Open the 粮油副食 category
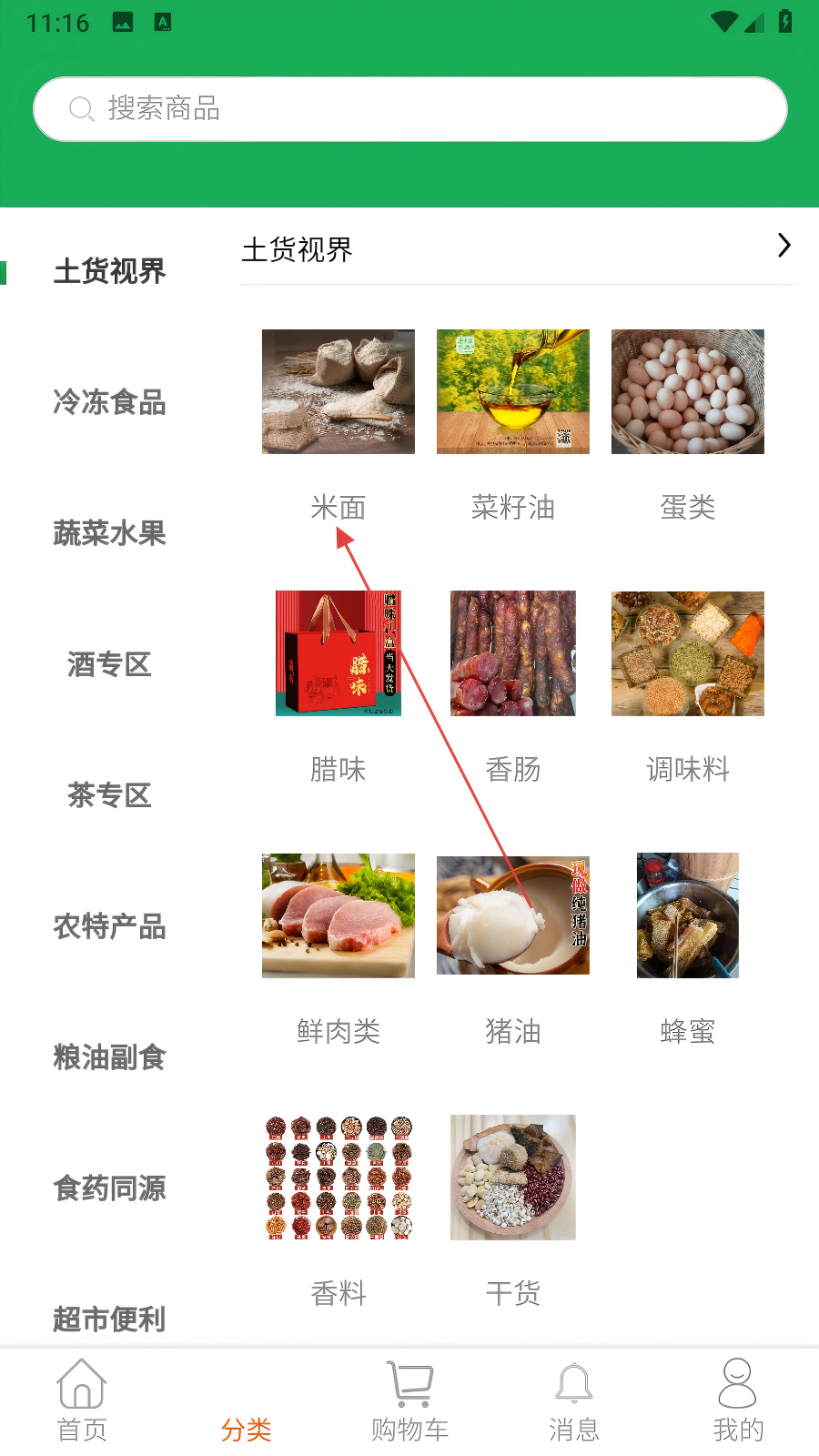Viewport: 819px width, 1456px height. 109,1057
